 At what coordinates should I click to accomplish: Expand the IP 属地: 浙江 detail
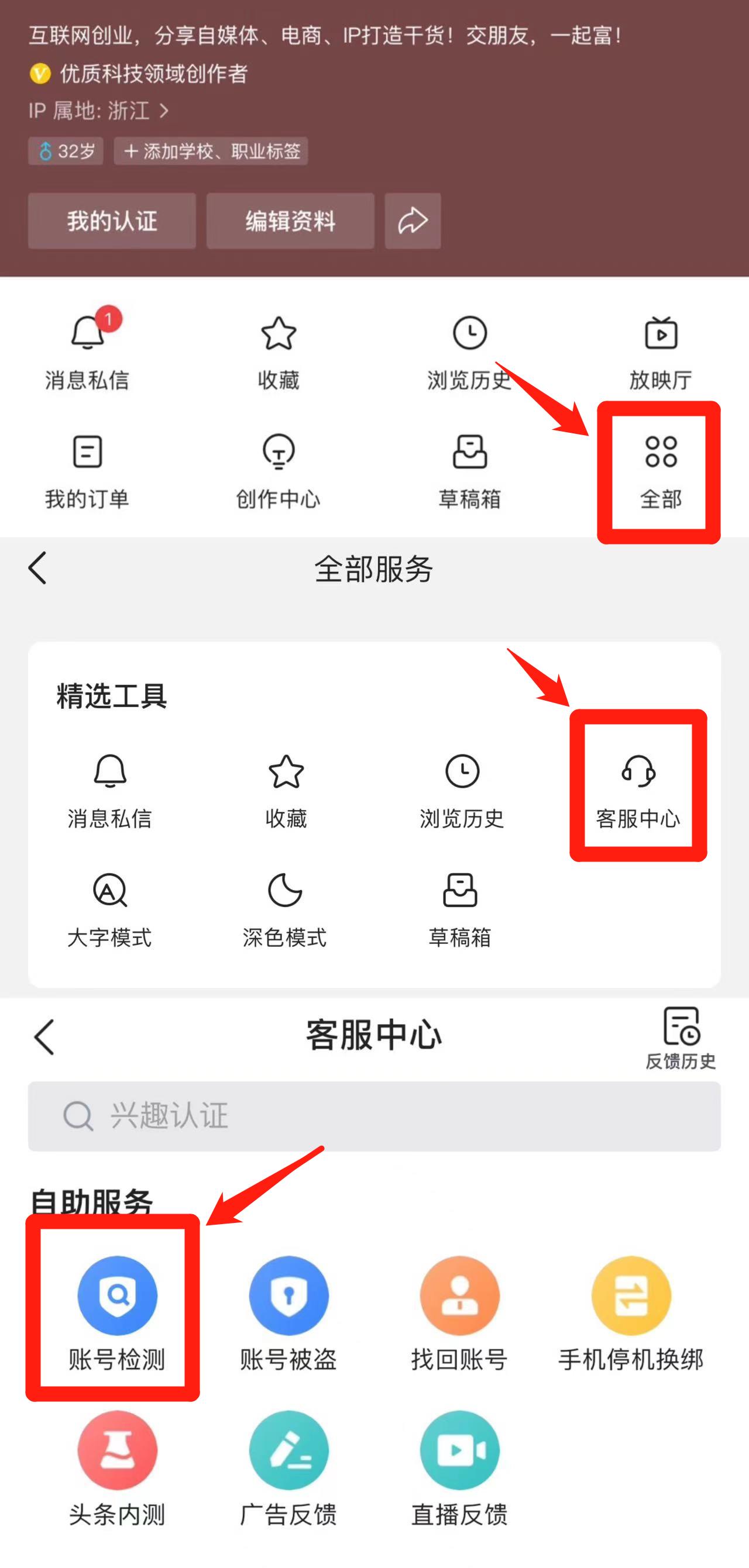pos(98,111)
